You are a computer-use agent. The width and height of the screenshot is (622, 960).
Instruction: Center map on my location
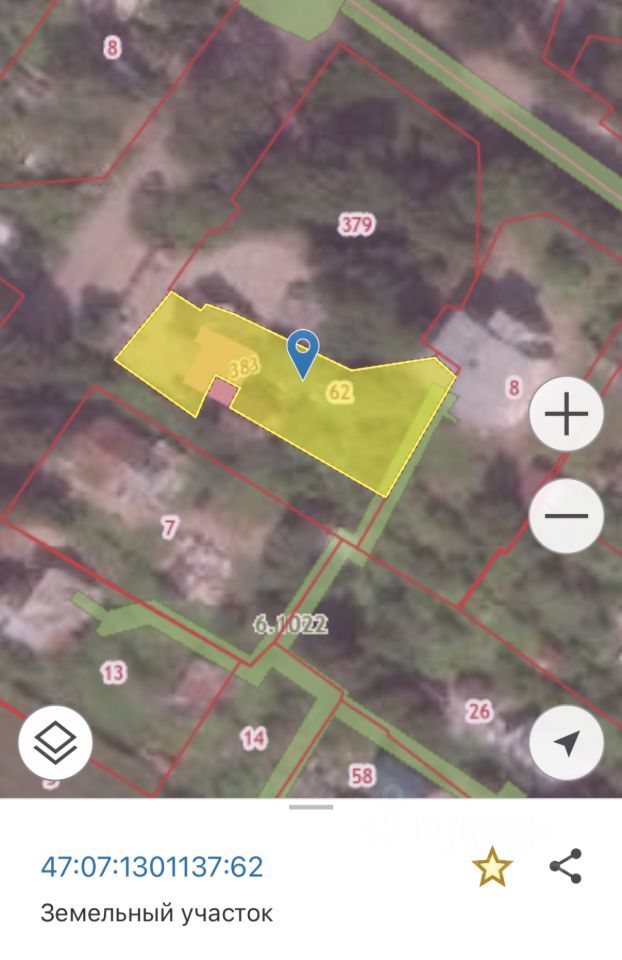pos(566,742)
